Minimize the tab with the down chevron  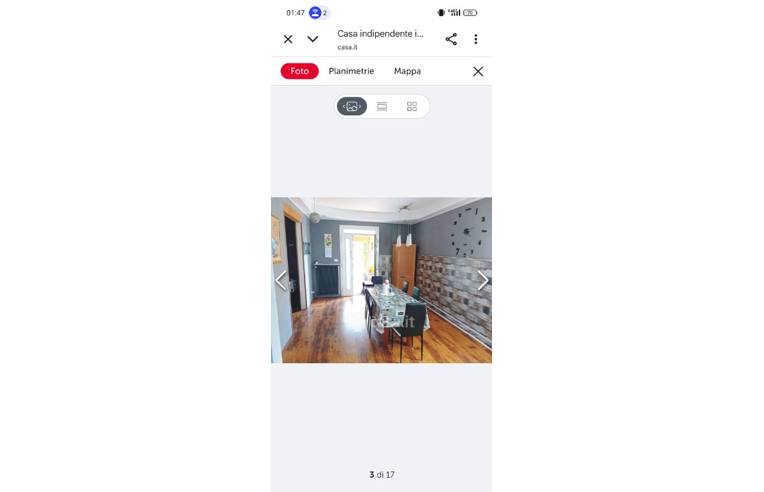[313, 39]
